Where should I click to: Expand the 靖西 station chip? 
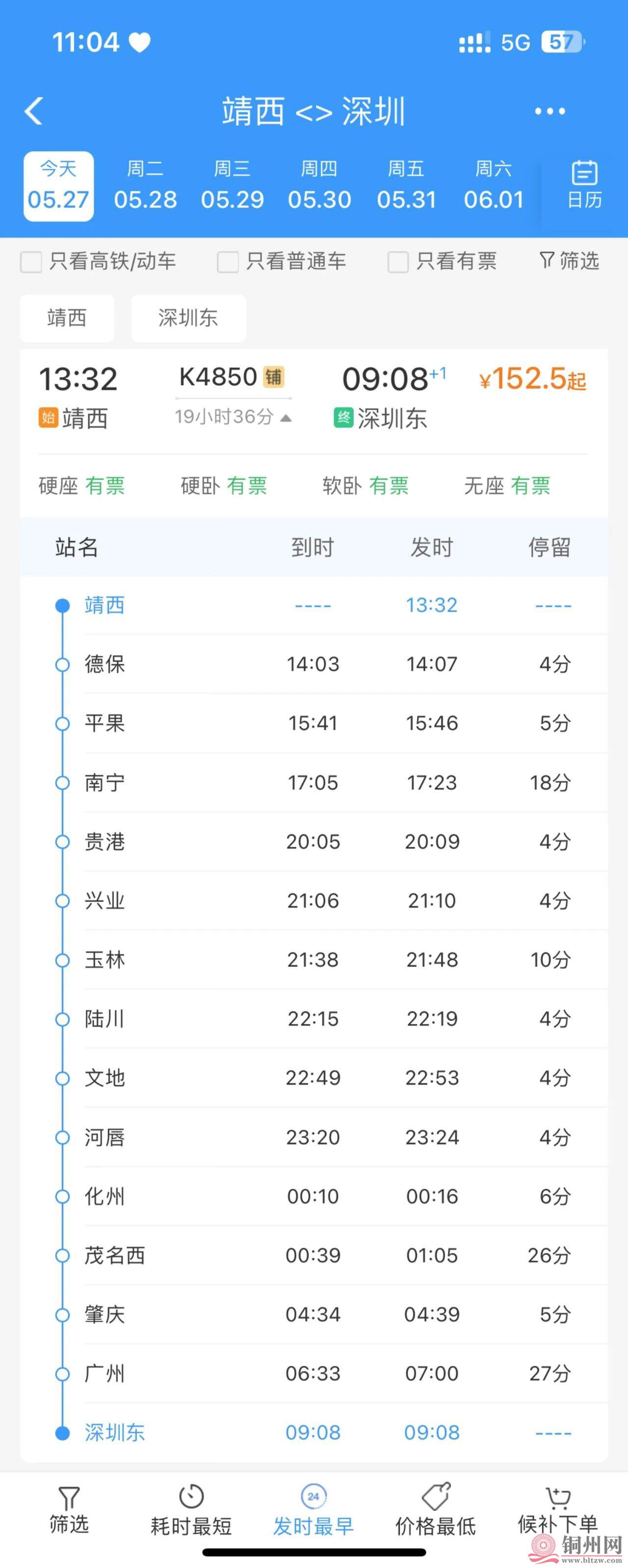pyautogui.click(x=67, y=318)
